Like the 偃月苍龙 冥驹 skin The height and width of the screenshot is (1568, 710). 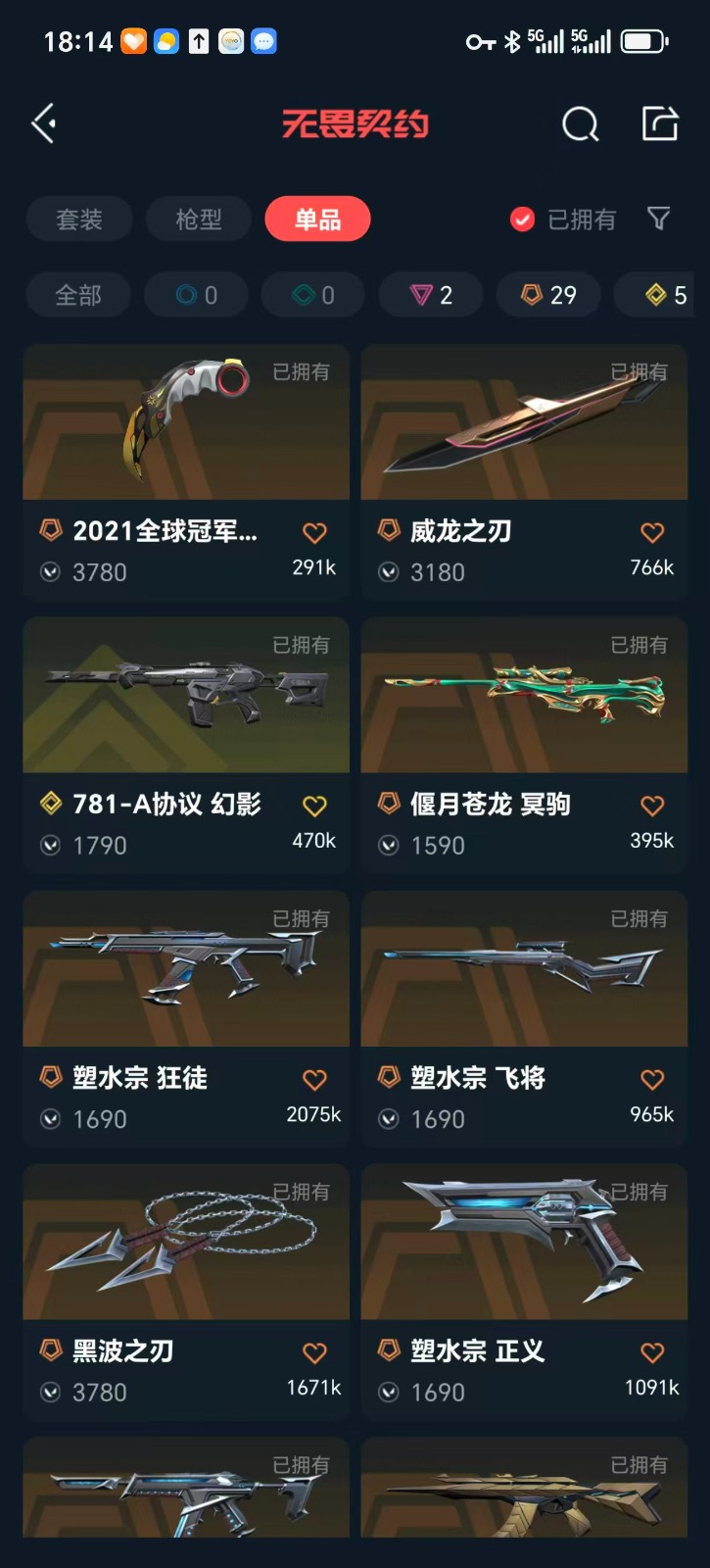pyautogui.click(x=652, y=806)
